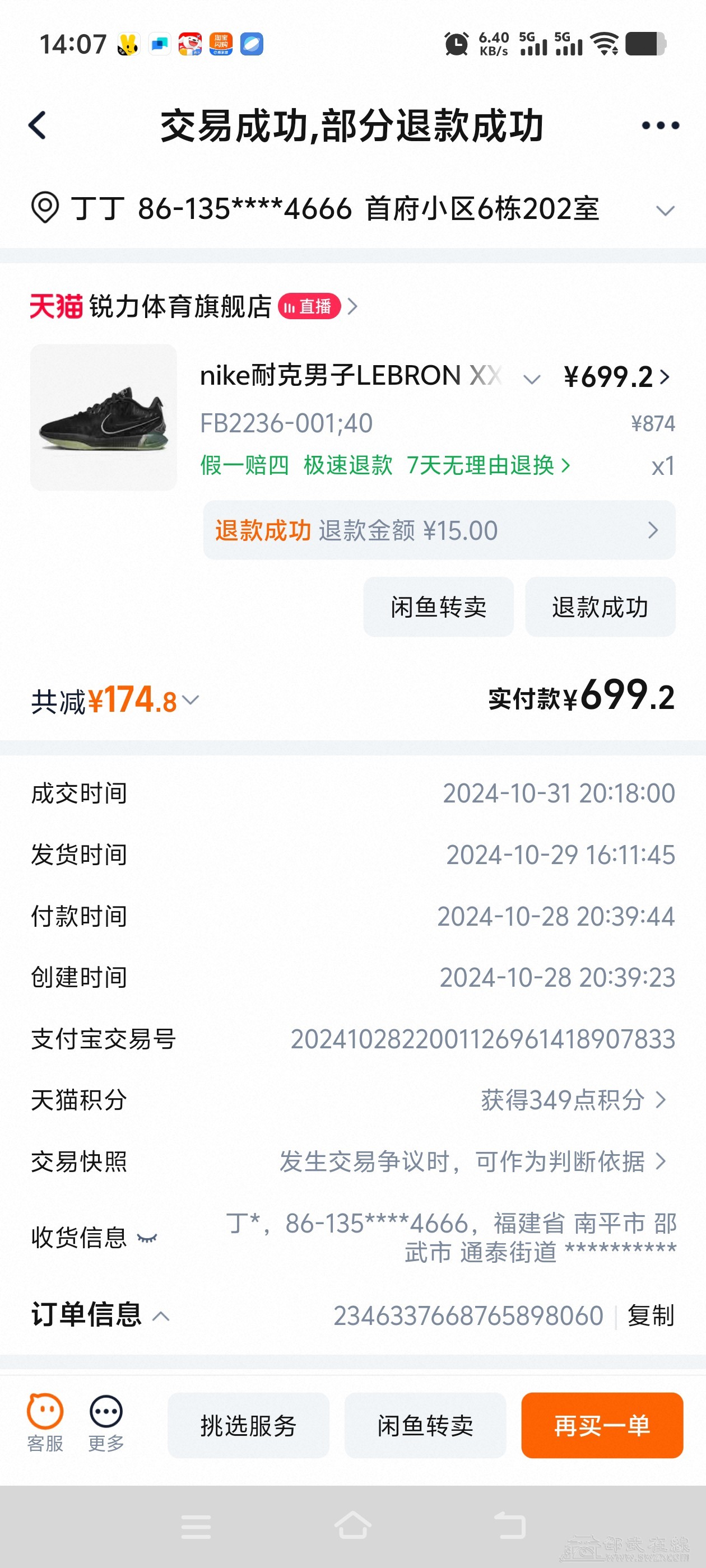Viewport: 706px width, 1568px height.
Task: Tap 闲鱼转卖 under the product
Action: pyautogui.click(x=438, y=607)
